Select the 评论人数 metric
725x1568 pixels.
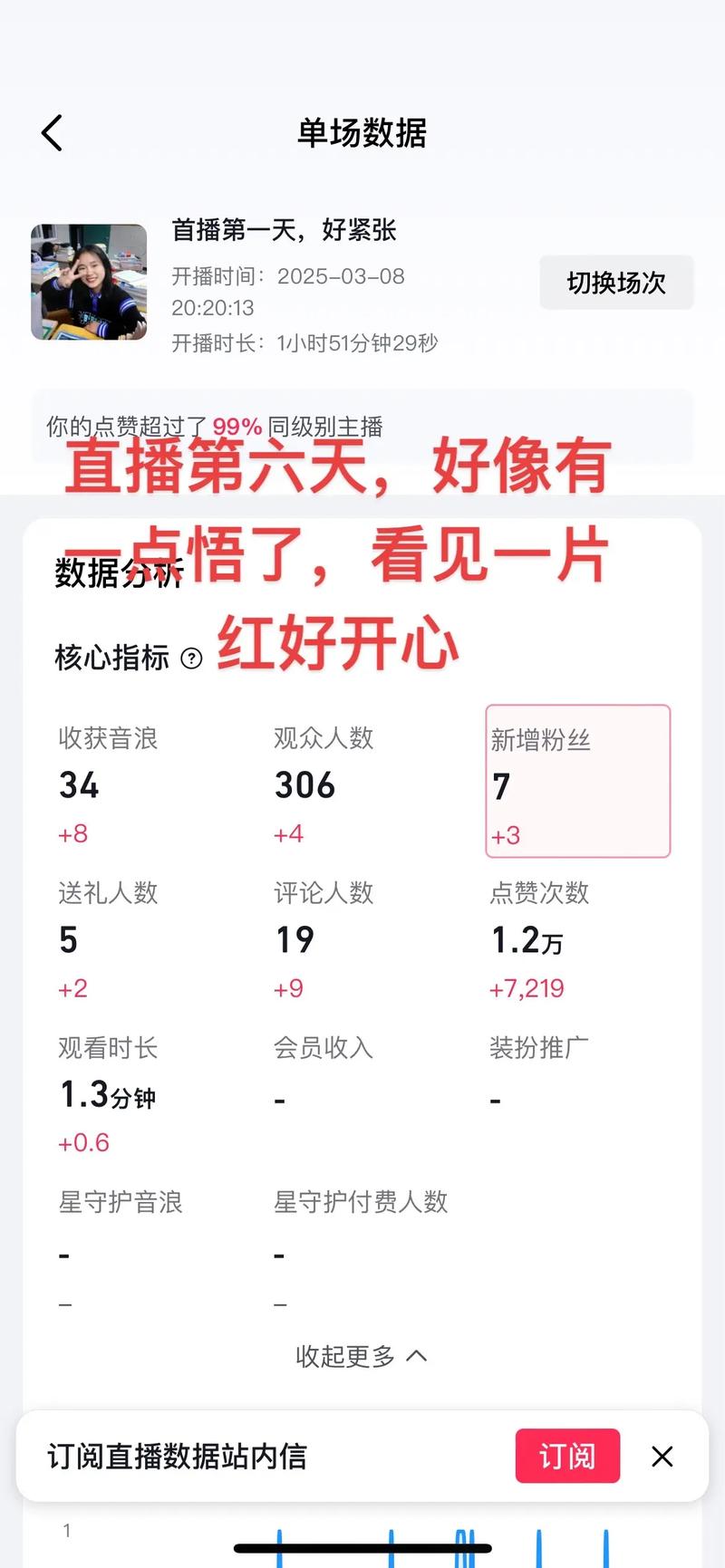click(x=324, y=938)
